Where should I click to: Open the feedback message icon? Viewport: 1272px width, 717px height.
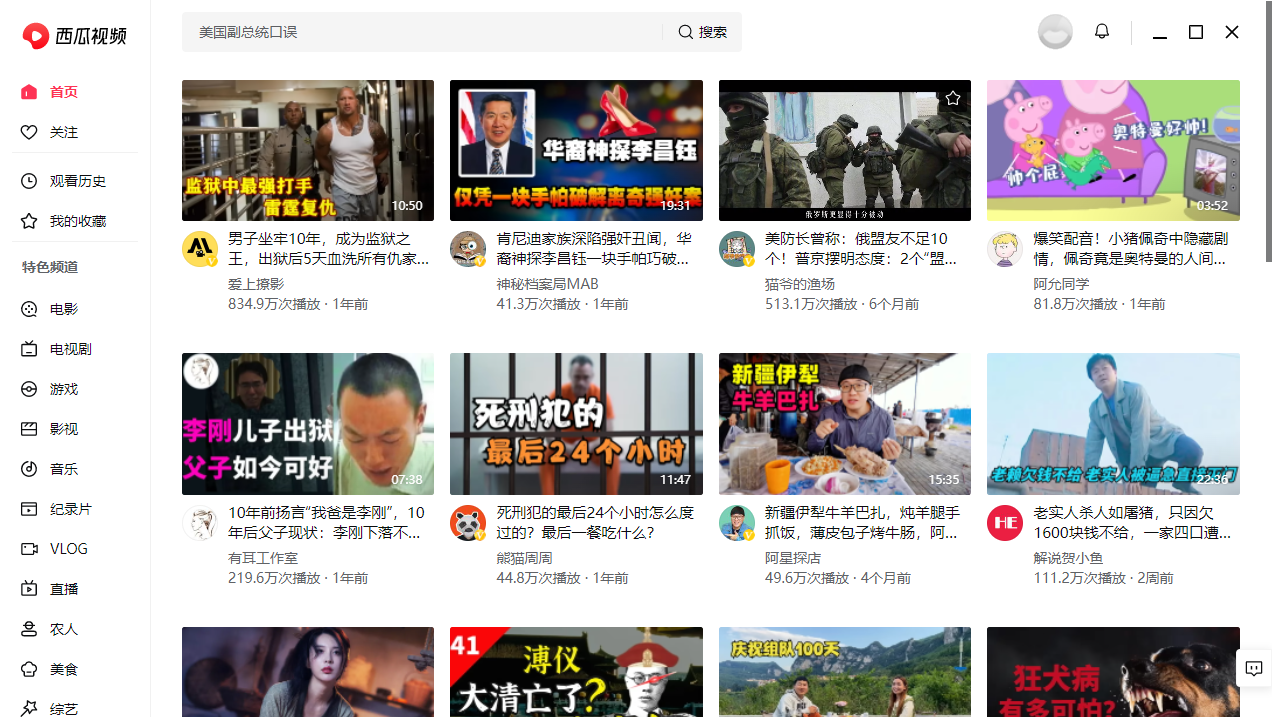coord(1254,668)
